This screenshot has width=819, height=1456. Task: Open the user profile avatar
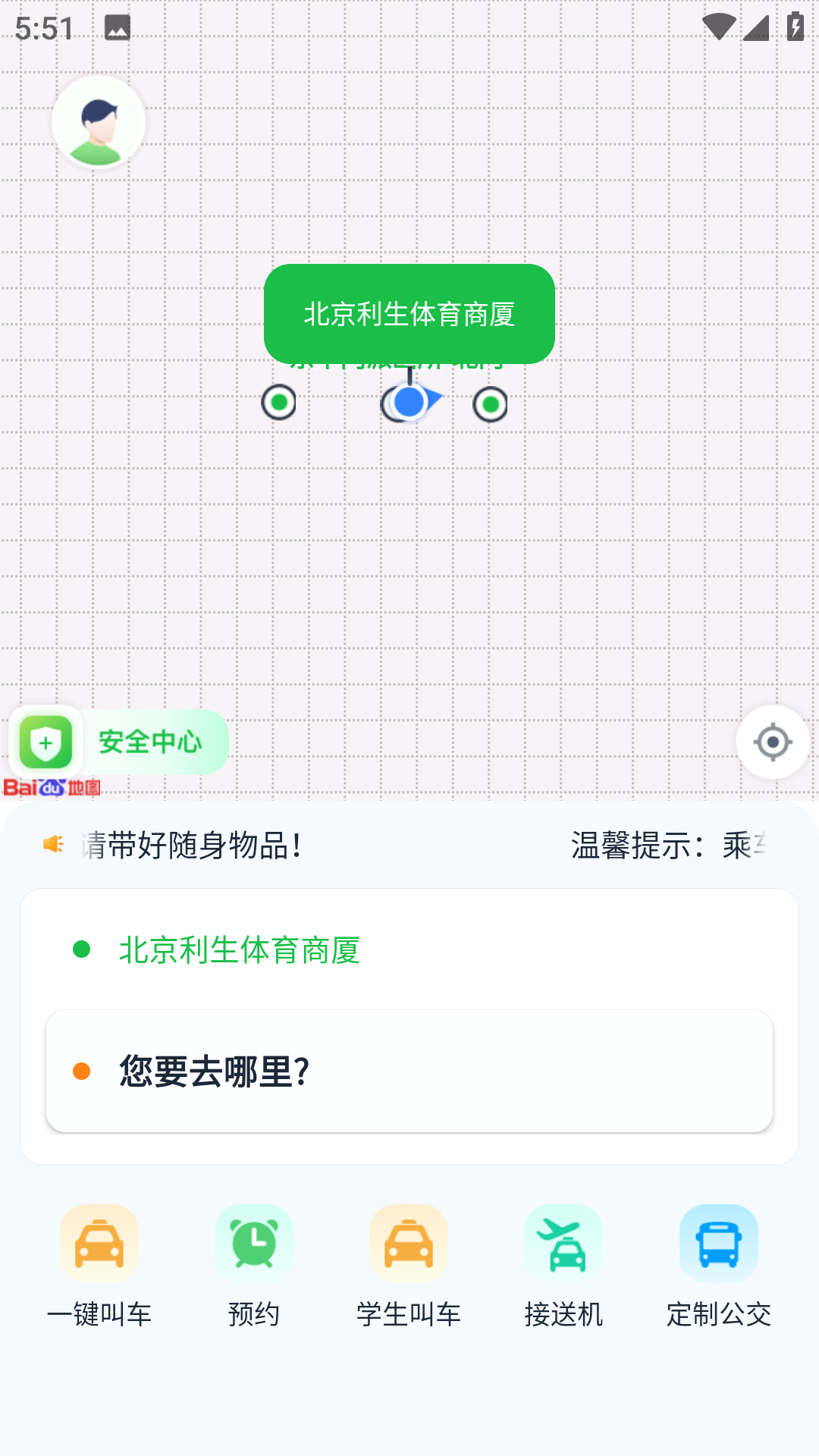(99, 122)
